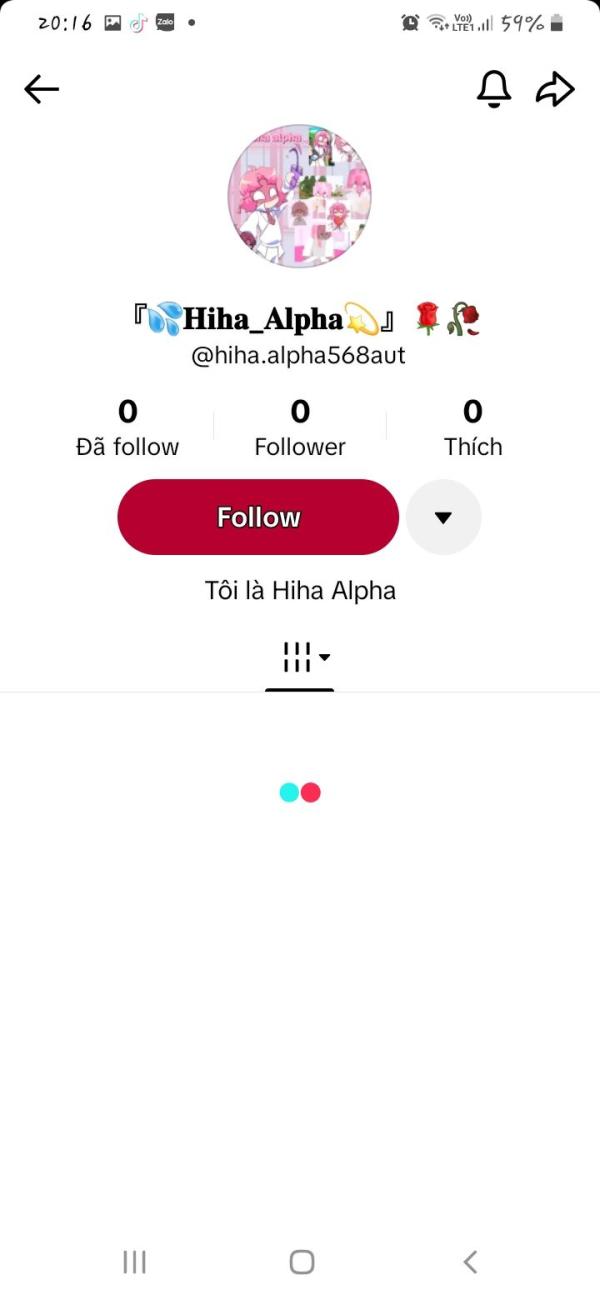Open the Follower list

tap(300, 428)
